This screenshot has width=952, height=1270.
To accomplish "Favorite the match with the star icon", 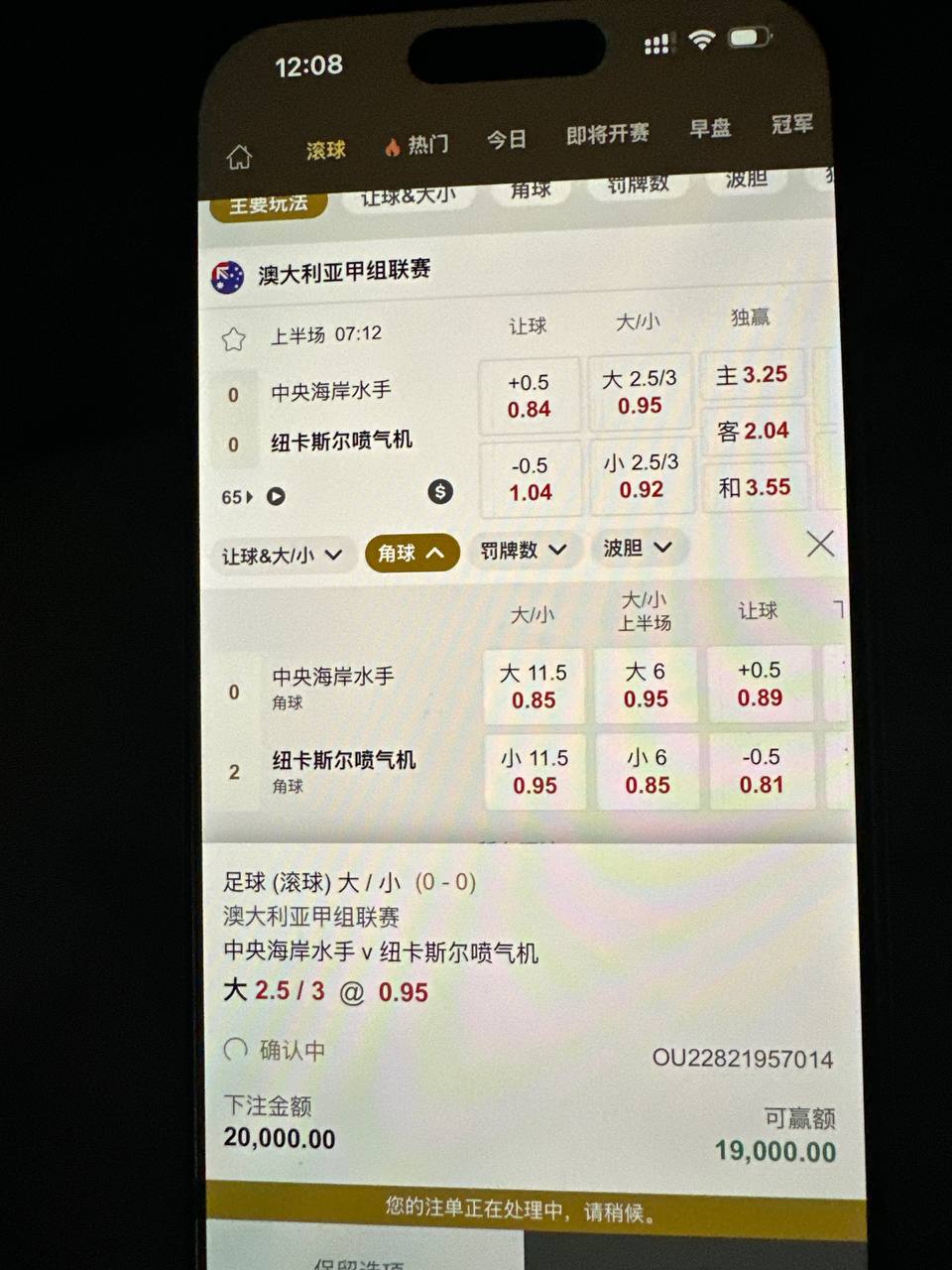I will point(234,340).
